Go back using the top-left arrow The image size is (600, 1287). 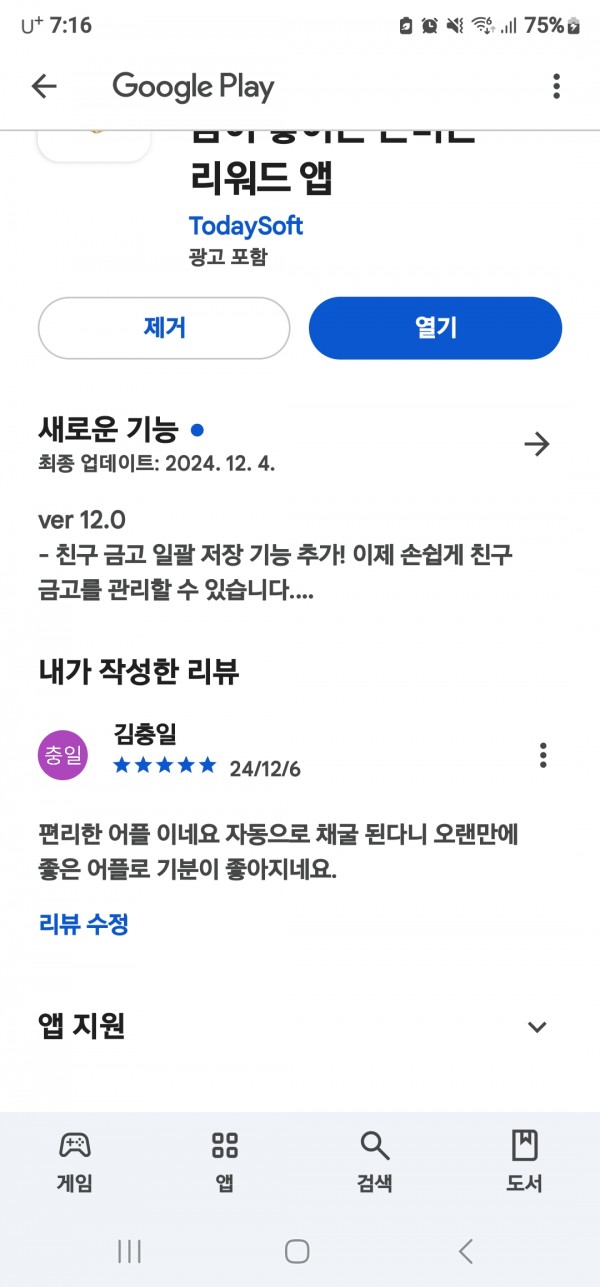[x=44, y=87]
